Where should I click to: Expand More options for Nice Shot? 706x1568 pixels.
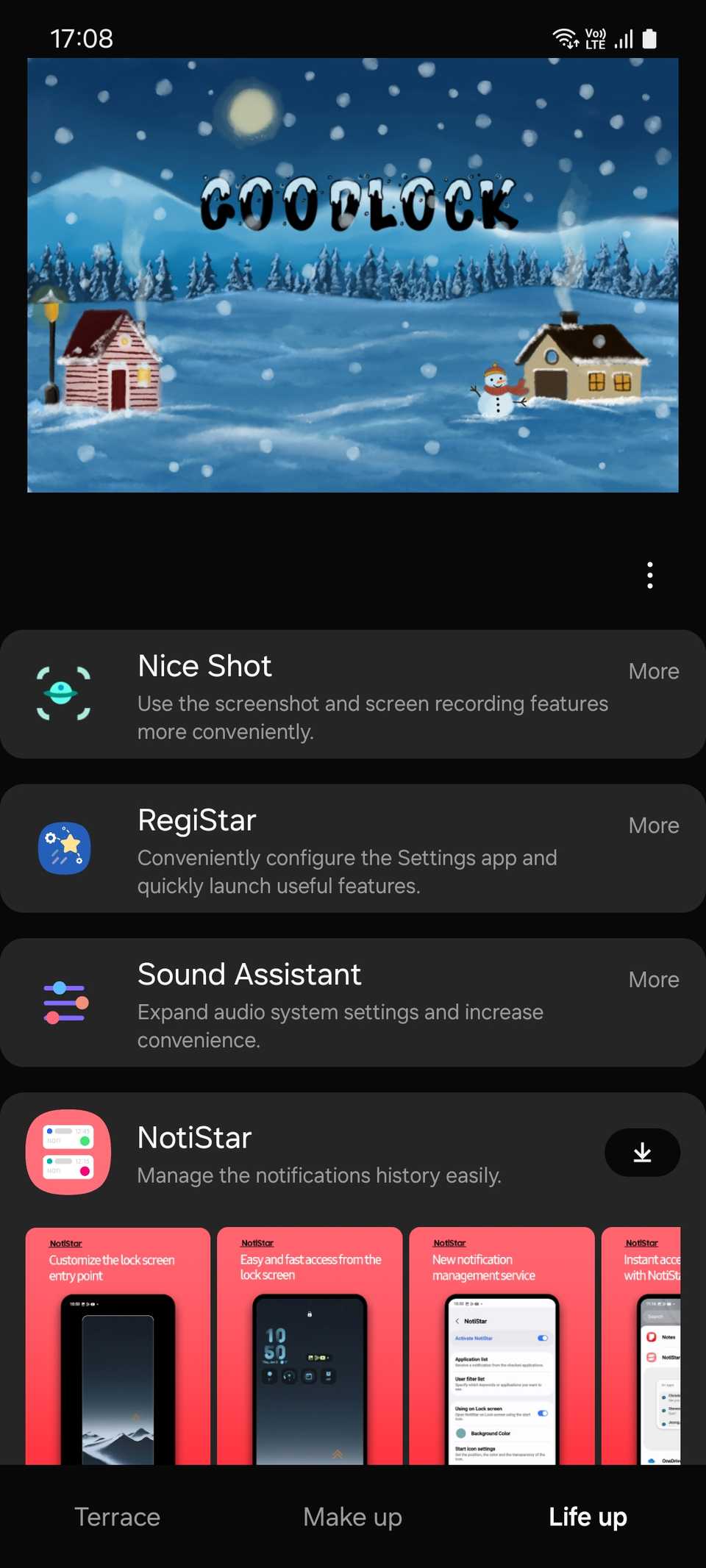tap(654, 671)
